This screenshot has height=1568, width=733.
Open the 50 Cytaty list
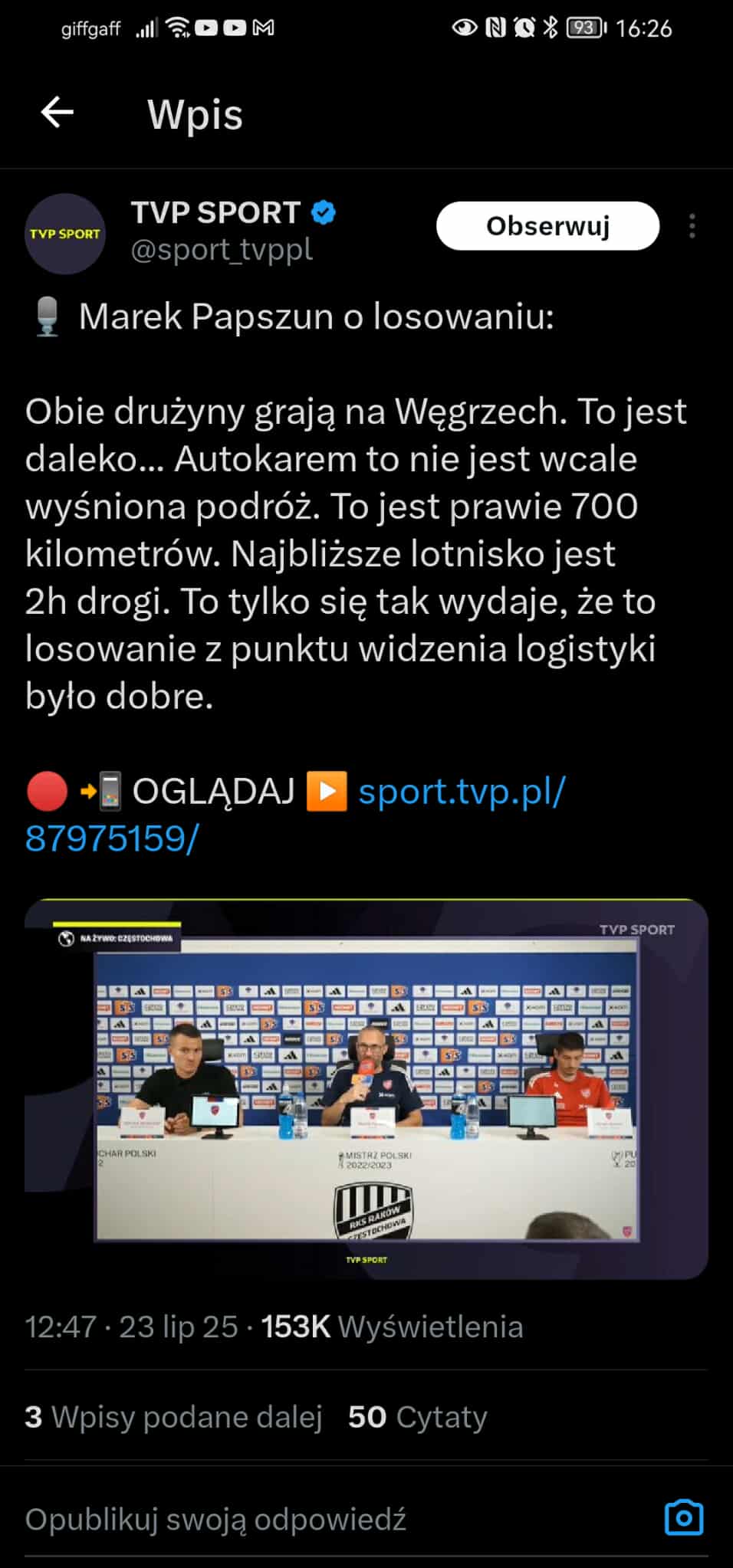click(x=418, y=1415)
